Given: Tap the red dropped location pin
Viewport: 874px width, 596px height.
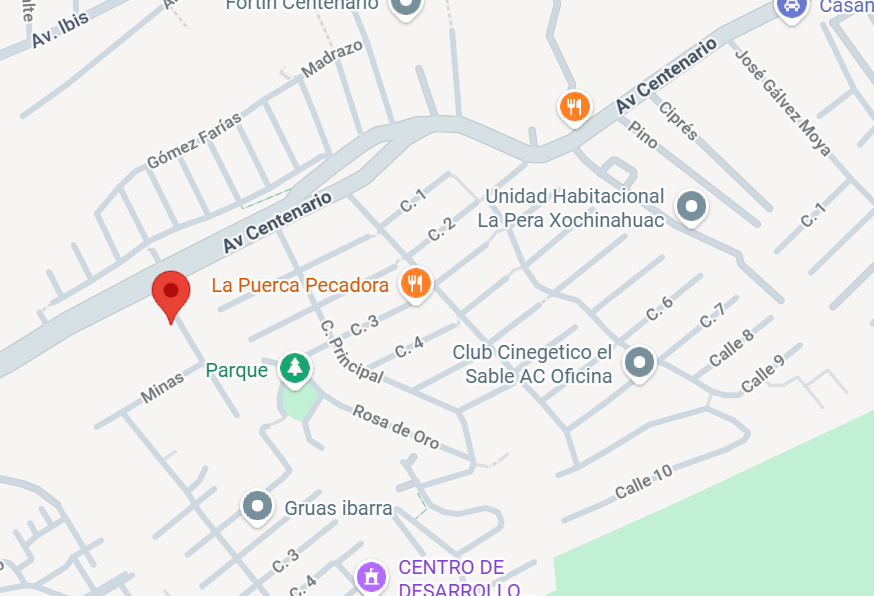Looking at the screenshot, I should [171, 292].
